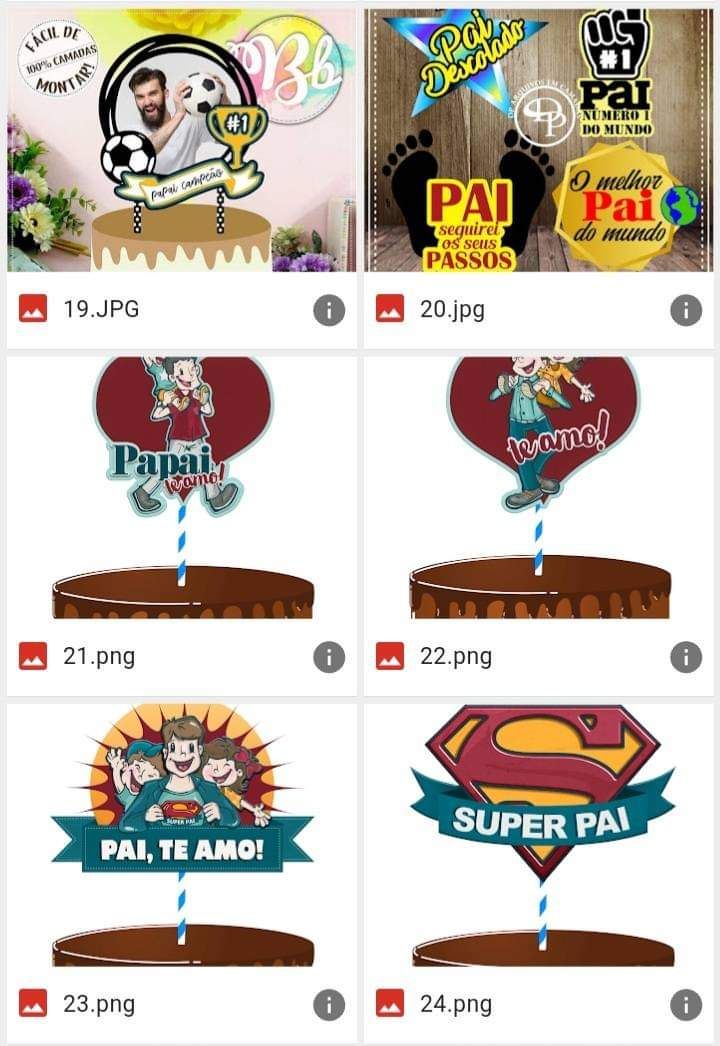View details of 20.jpg via info icon
The image size is (720, 1046).
686,310
